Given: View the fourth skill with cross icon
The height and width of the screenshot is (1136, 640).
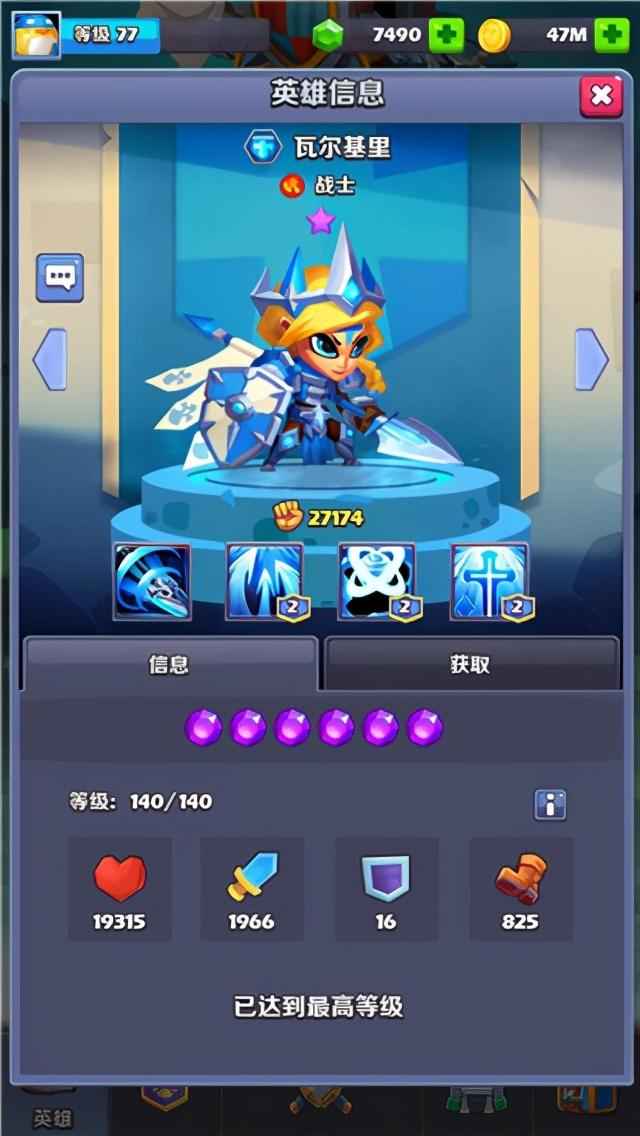Looking at the screenshot, I should (489, 582).
